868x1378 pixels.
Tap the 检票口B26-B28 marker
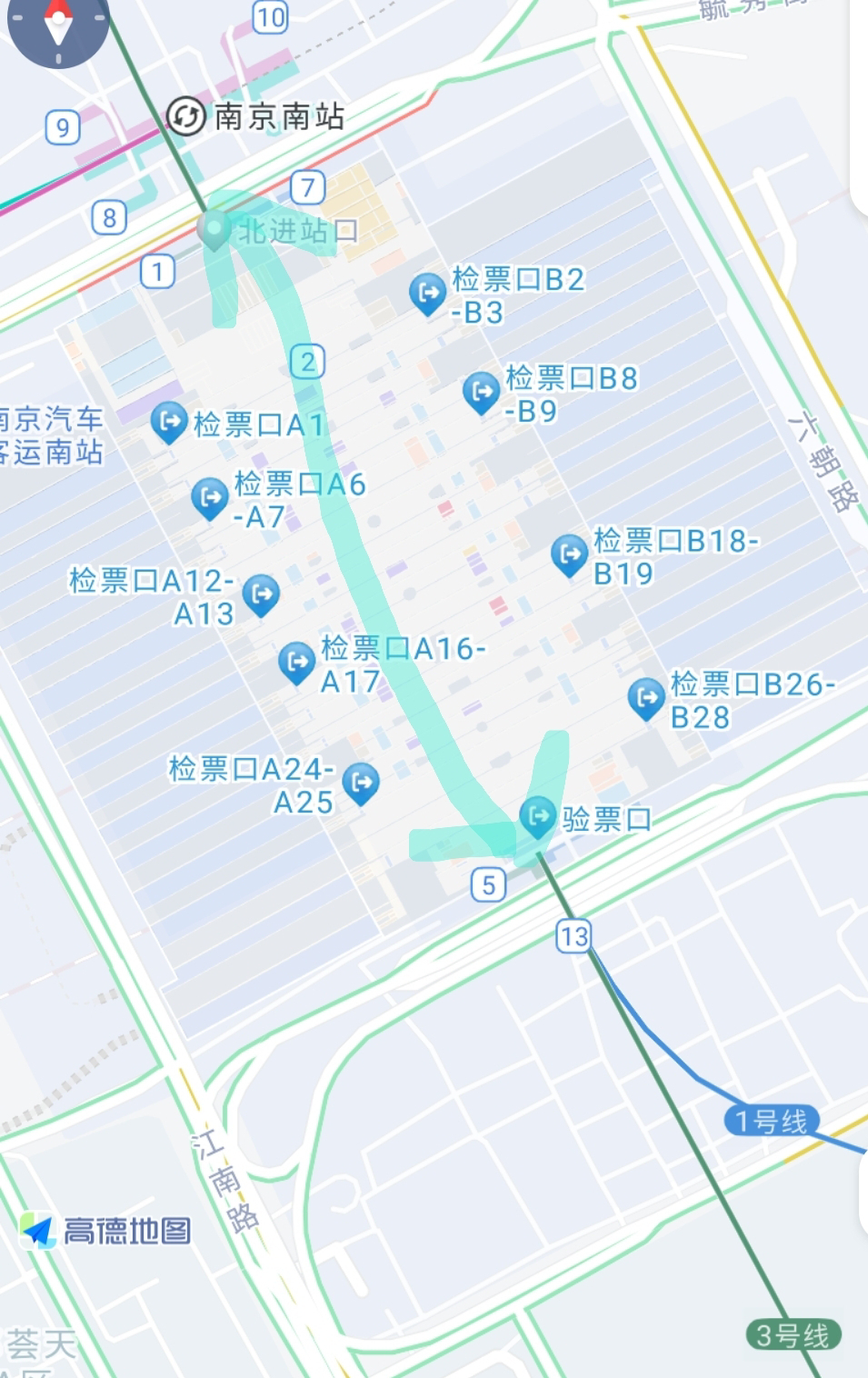(x=646, y=697)
